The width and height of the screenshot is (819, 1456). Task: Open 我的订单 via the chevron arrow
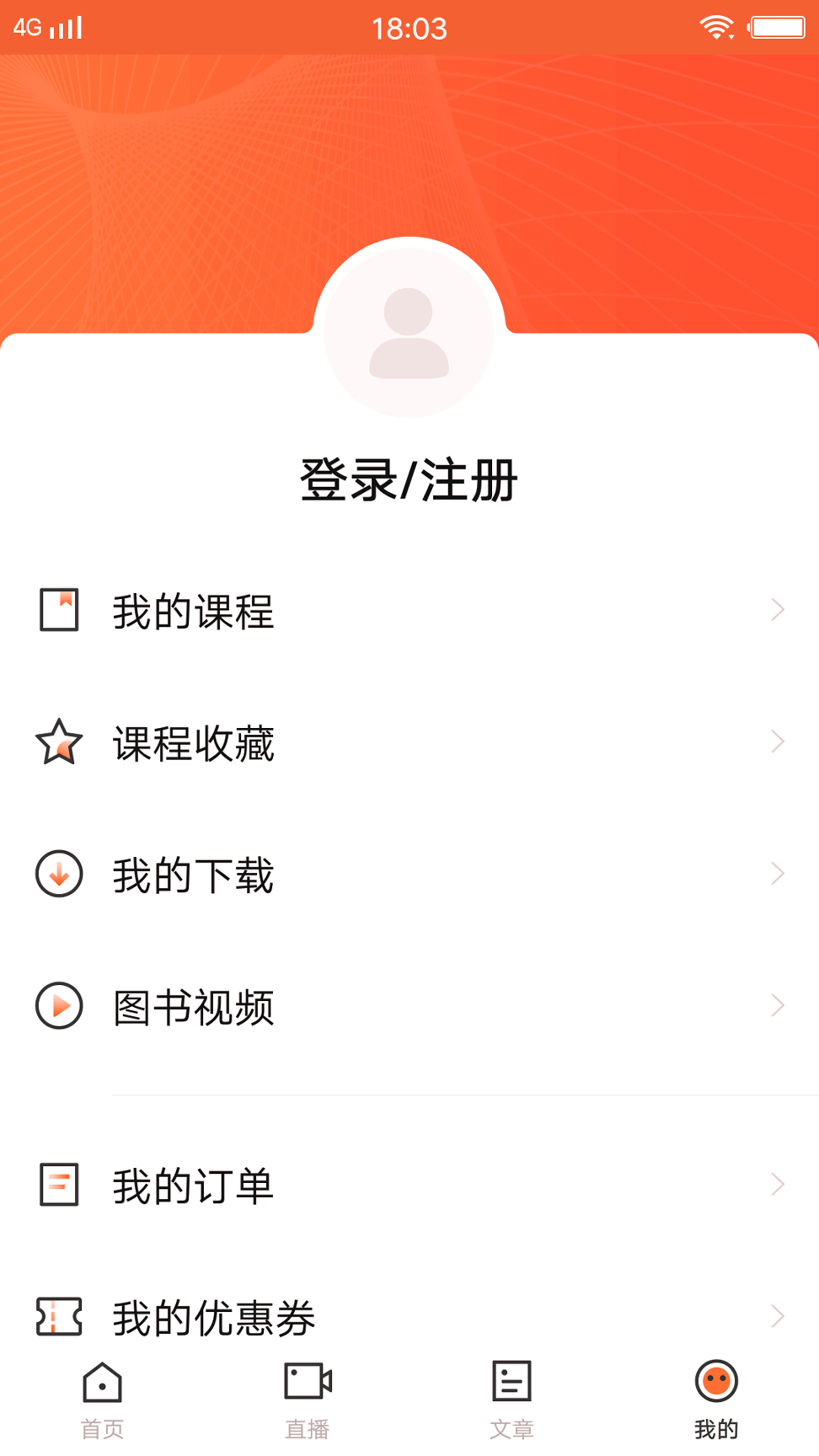click(776, 1184)
